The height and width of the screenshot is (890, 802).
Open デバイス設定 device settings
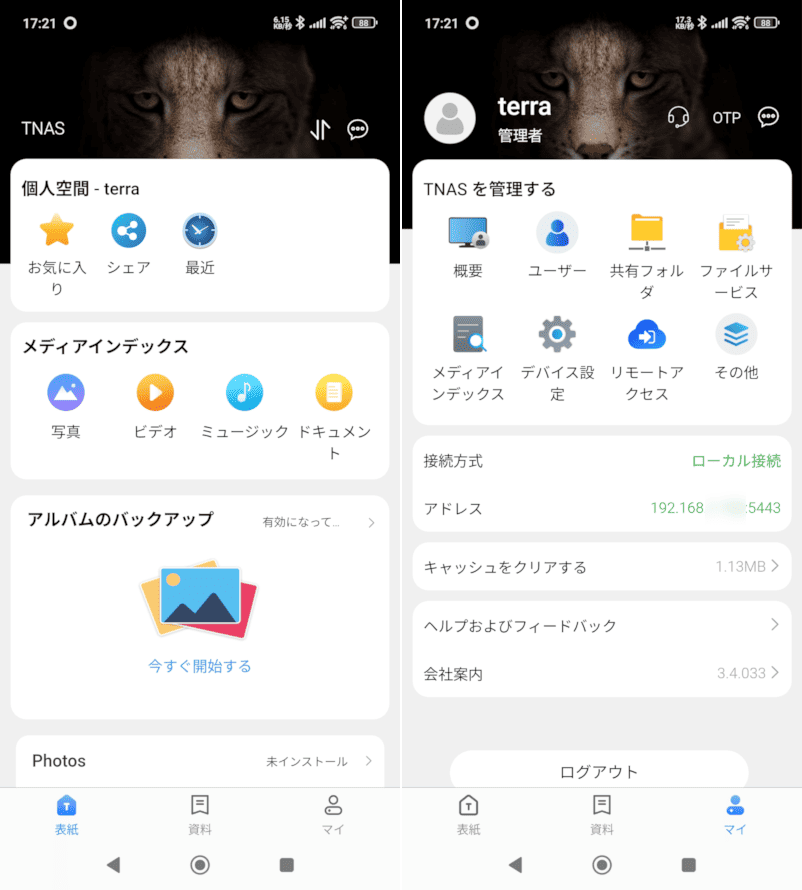pyautogui.click(x=557, y=357)
